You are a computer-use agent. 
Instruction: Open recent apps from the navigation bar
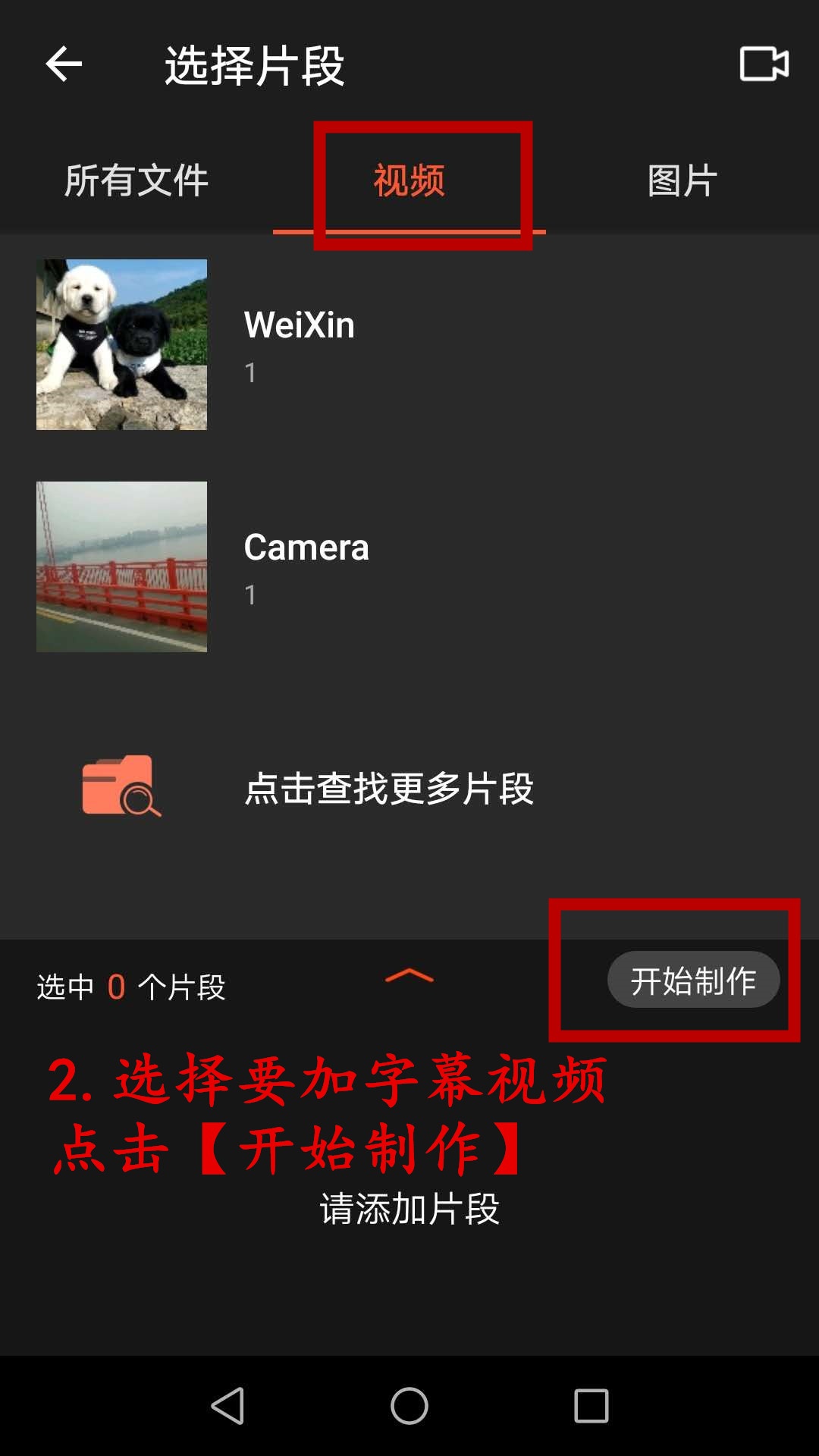click(591, 1406)
